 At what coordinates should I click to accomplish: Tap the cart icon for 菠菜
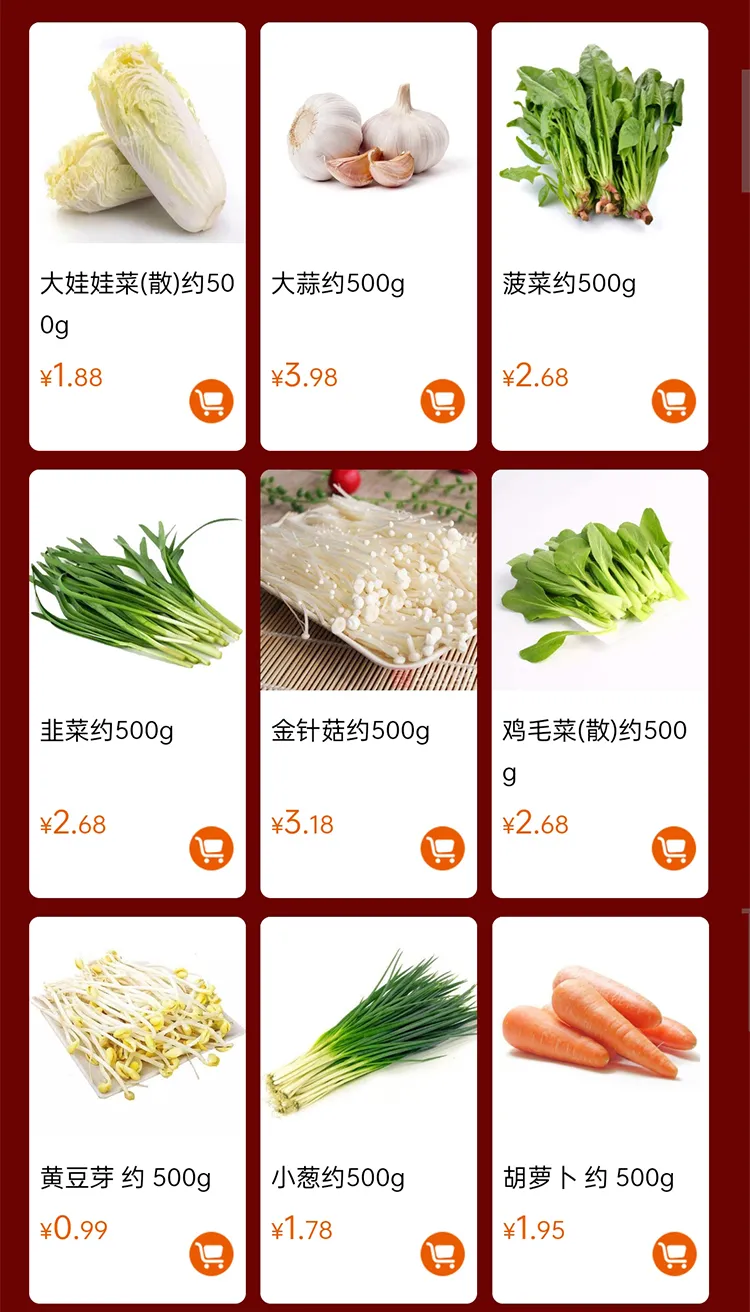(674, 401)
